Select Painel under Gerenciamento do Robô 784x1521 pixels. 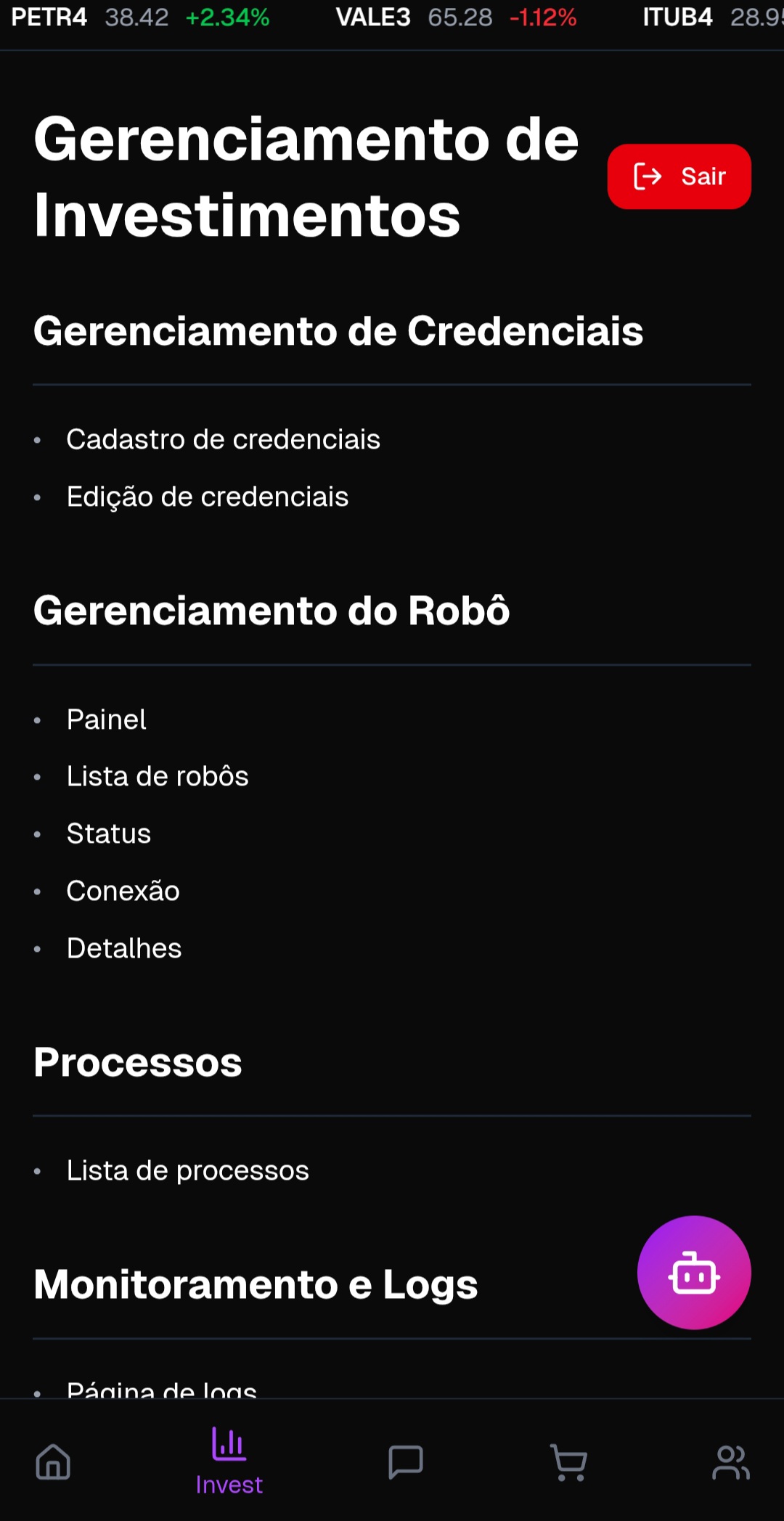(x=106, y=719)
